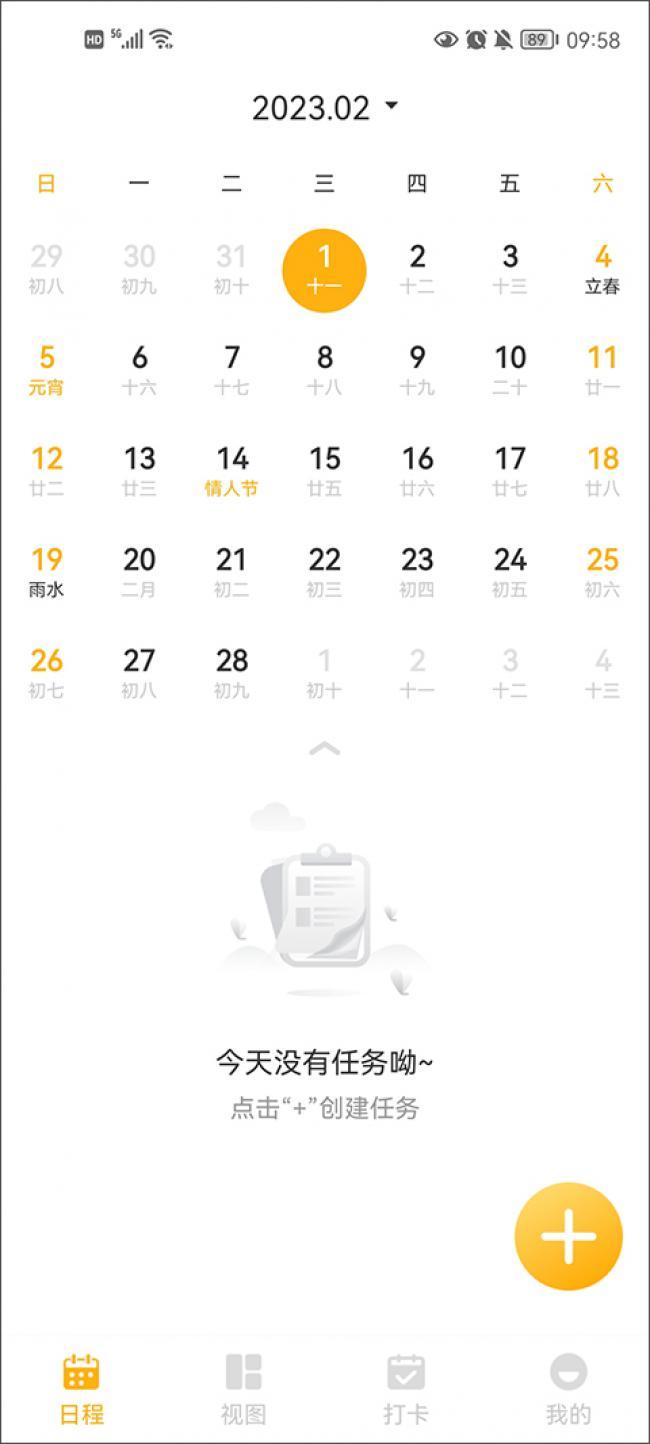Select February 28 on the calendar

pyautogui.click(x=232, y=673)
